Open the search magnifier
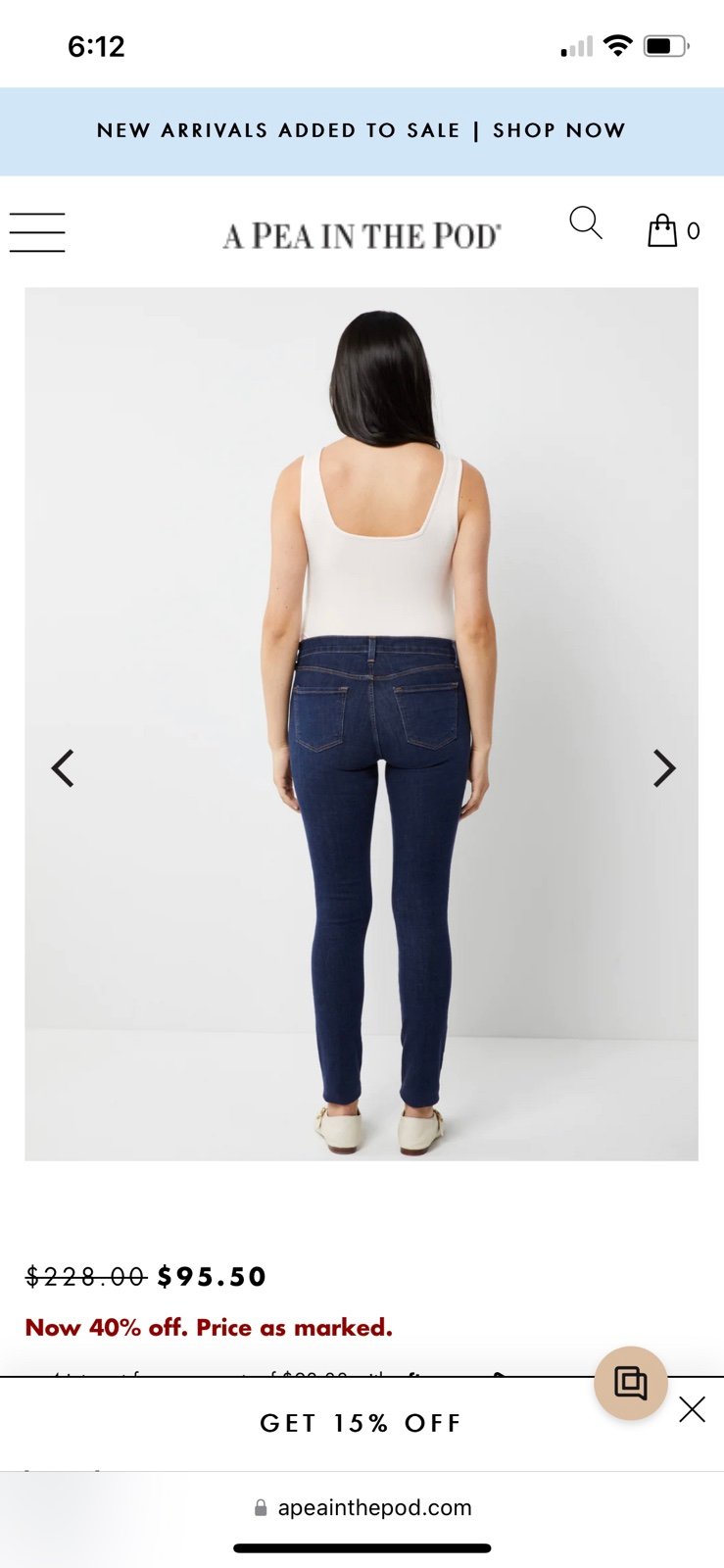724x1568 pixels. pos(586,223)
